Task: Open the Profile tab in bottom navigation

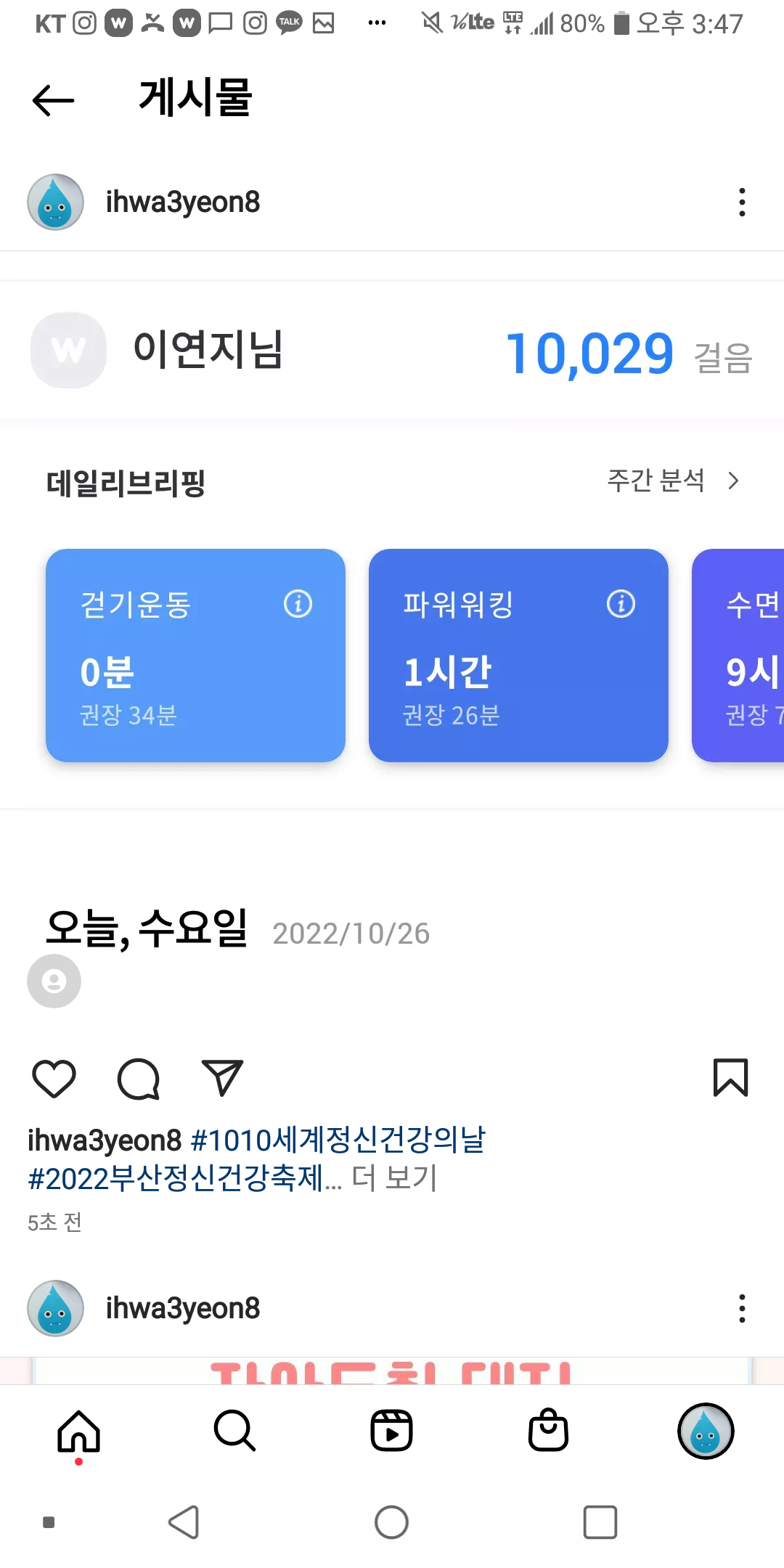Action: (705, 1432)
